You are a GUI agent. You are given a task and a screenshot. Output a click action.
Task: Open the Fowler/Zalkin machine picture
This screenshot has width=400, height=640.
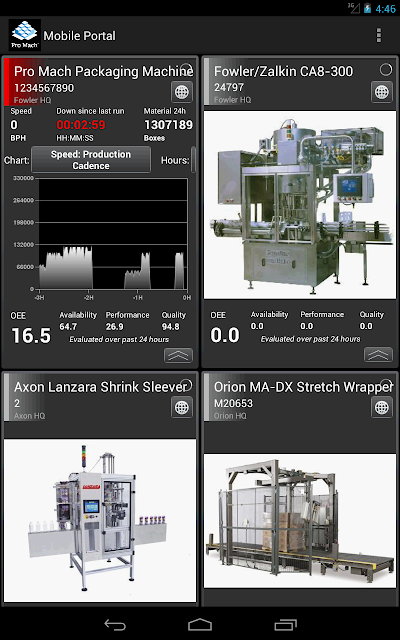coord(300,205)
